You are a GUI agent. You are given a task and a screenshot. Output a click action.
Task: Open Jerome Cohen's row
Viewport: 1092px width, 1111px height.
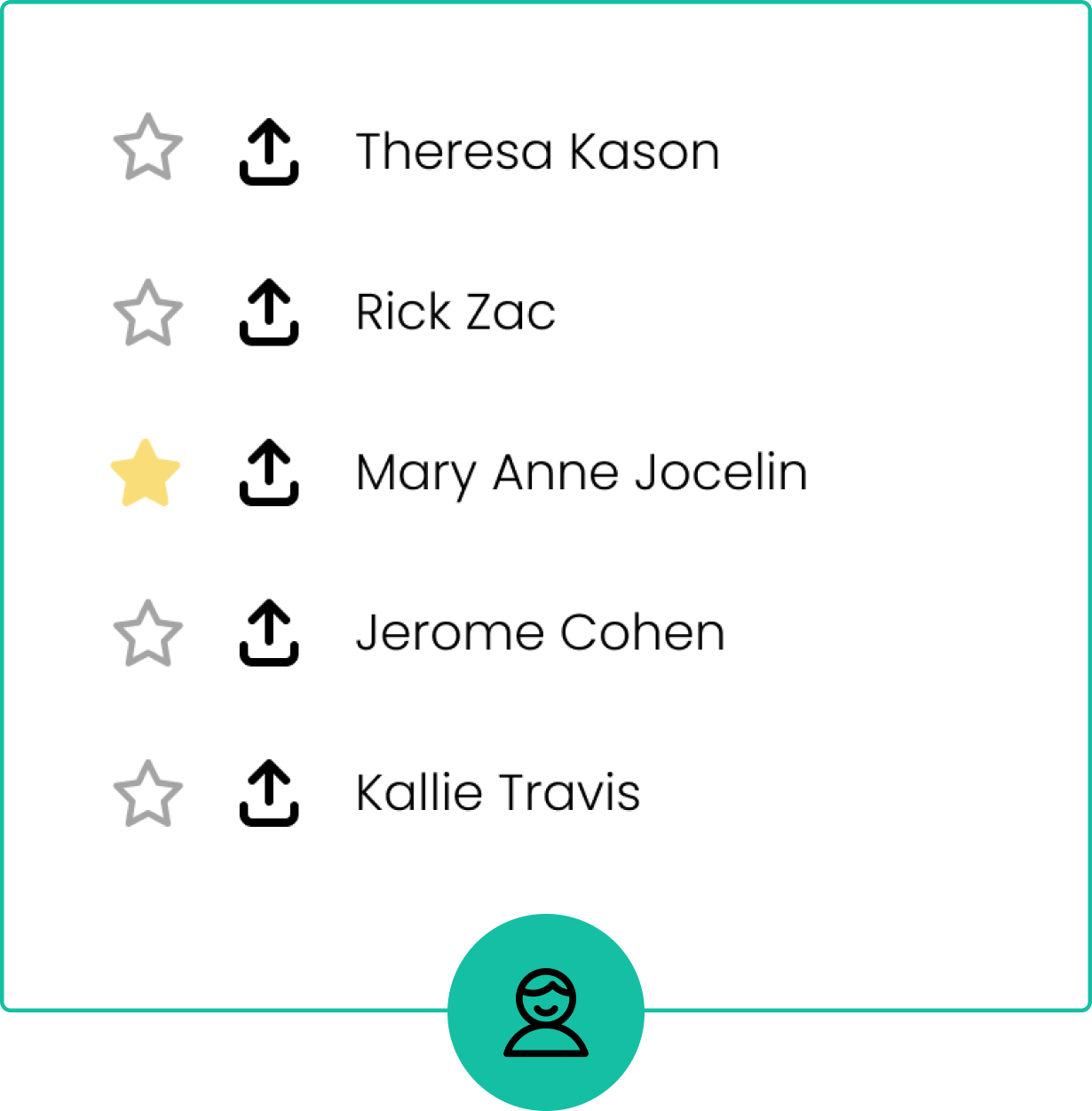[540, 633]
